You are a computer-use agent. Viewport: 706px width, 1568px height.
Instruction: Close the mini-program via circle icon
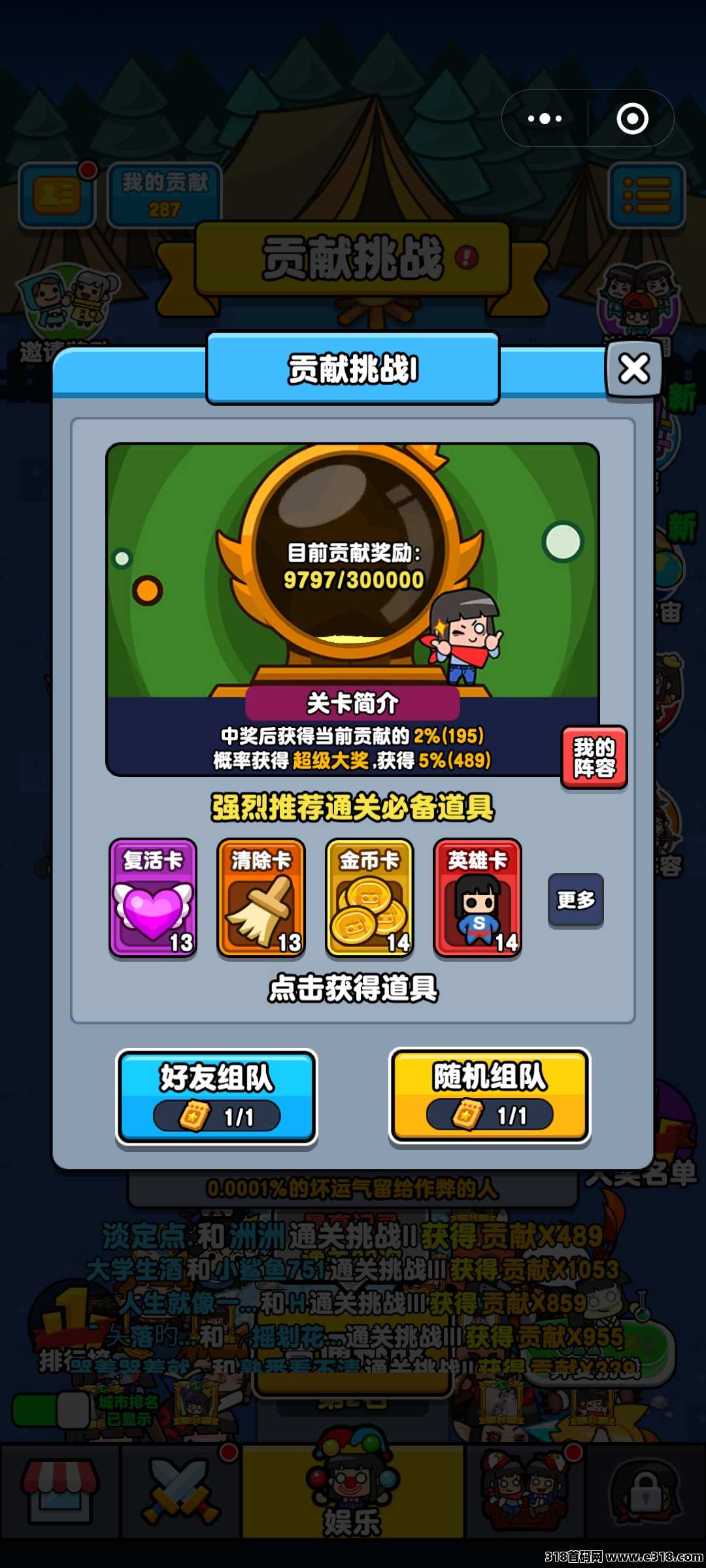coord(632,118)
